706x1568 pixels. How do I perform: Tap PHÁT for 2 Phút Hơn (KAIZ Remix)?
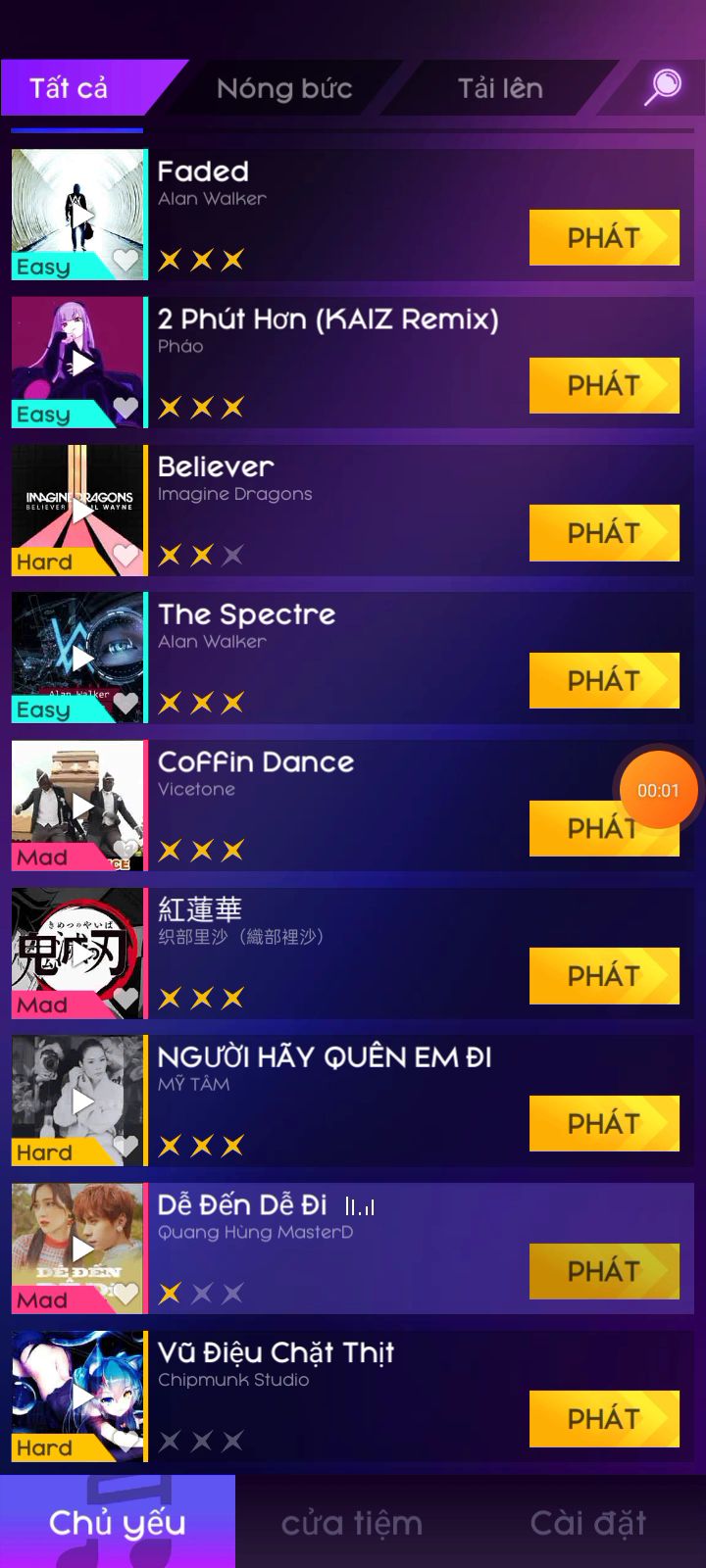pyautogui.click(x=604, y=385)
